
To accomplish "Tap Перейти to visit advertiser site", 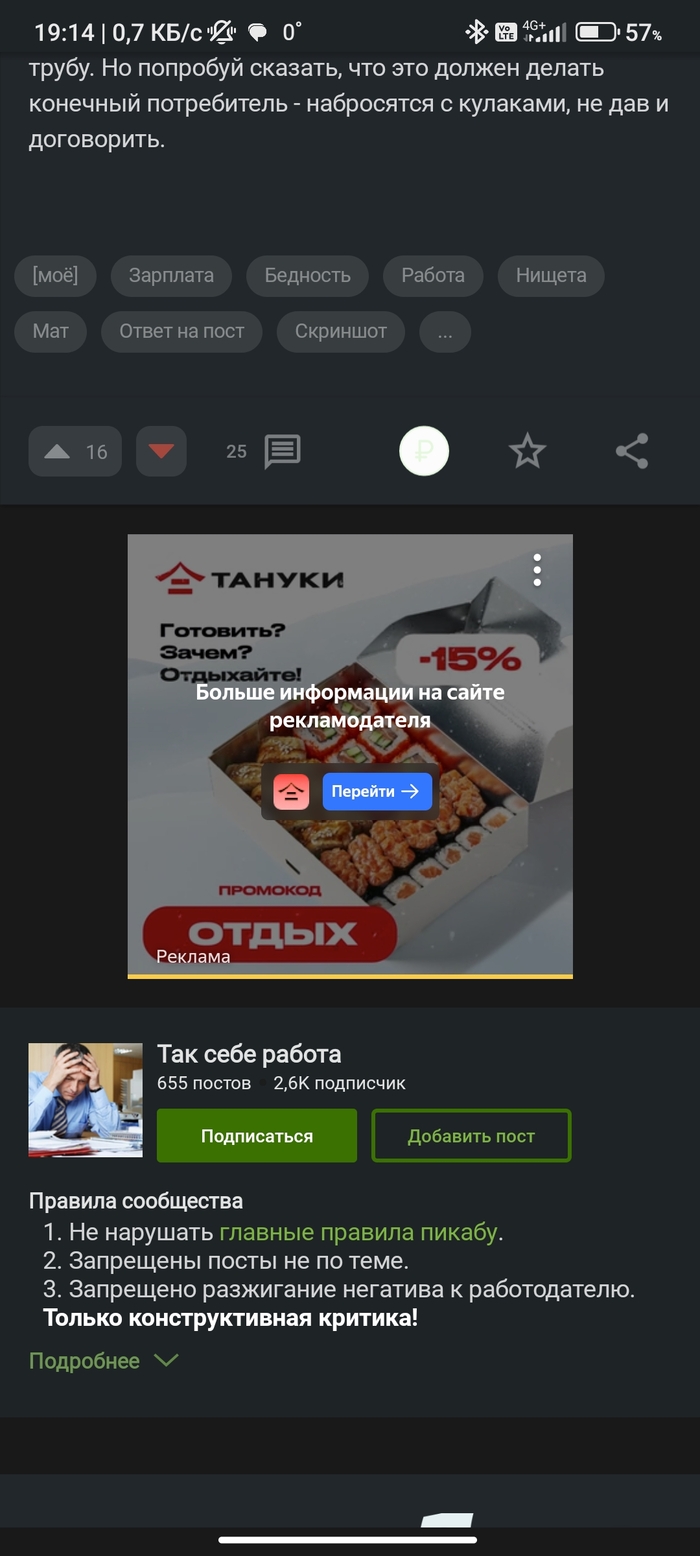I will coord(377,792).
